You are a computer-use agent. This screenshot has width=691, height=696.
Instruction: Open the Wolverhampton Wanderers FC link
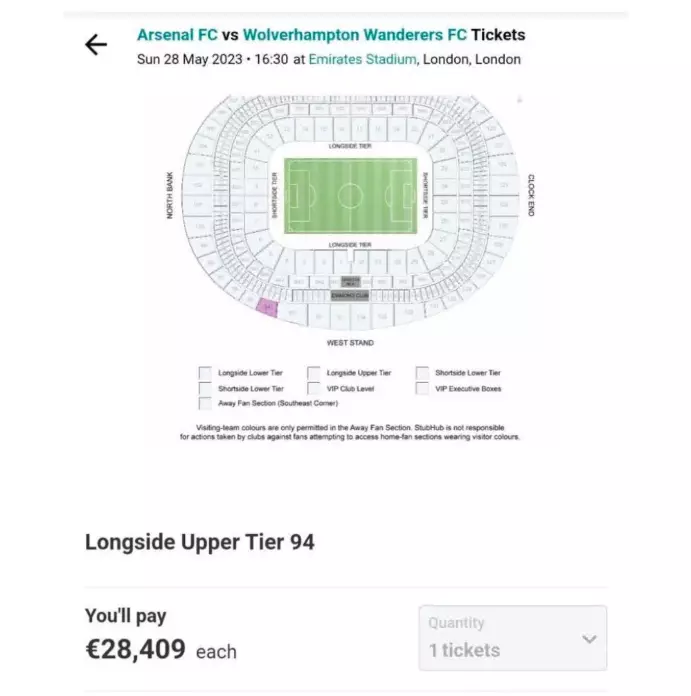click(354, 35)
